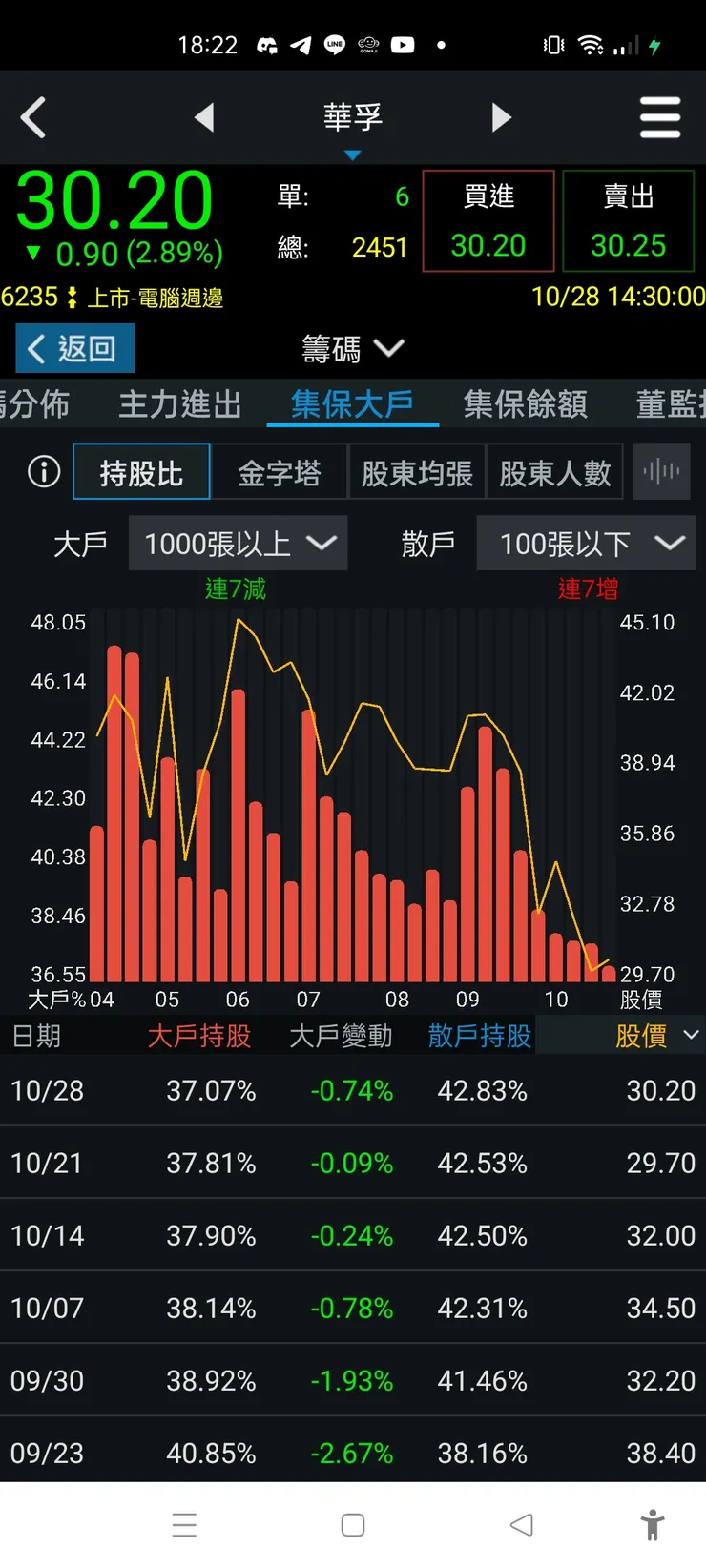706x1568 pixels.
Task: Open the information tooltip icon
Action: click(x=42, y=471)
